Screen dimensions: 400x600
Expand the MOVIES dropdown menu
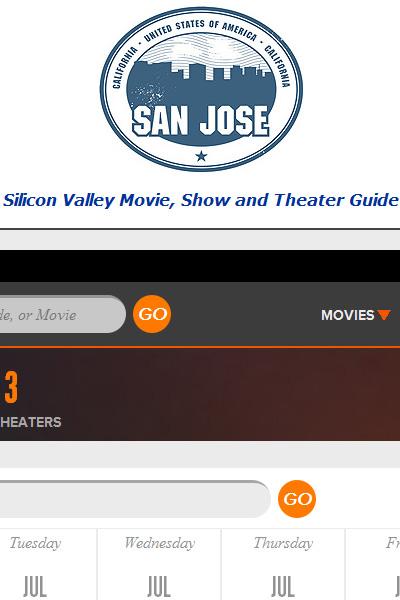pos(356,315)
